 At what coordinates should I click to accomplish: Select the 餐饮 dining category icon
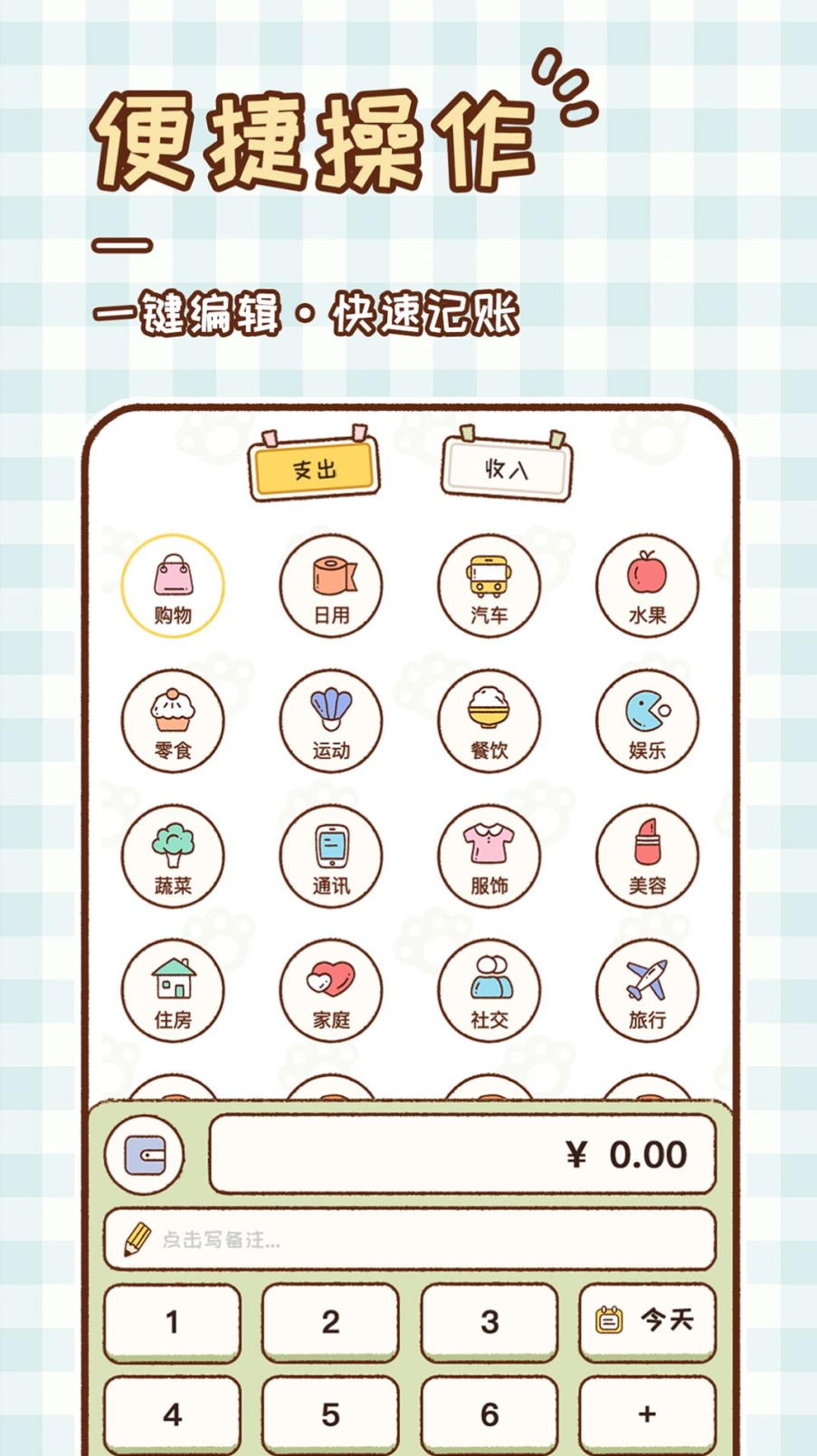pyautogui.click(x=489, y=721)
